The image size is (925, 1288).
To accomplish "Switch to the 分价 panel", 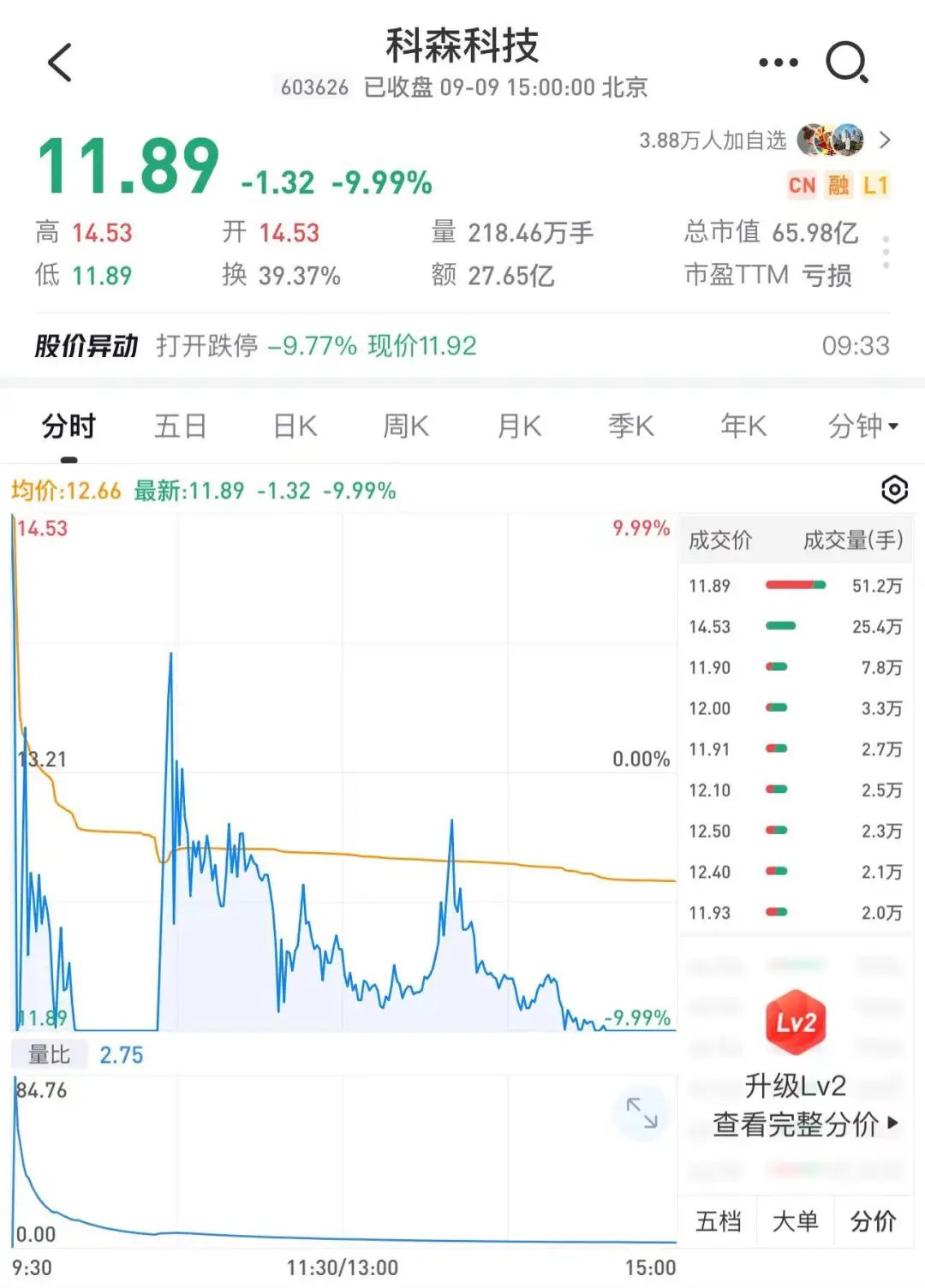I will (x=873, y=1221).
